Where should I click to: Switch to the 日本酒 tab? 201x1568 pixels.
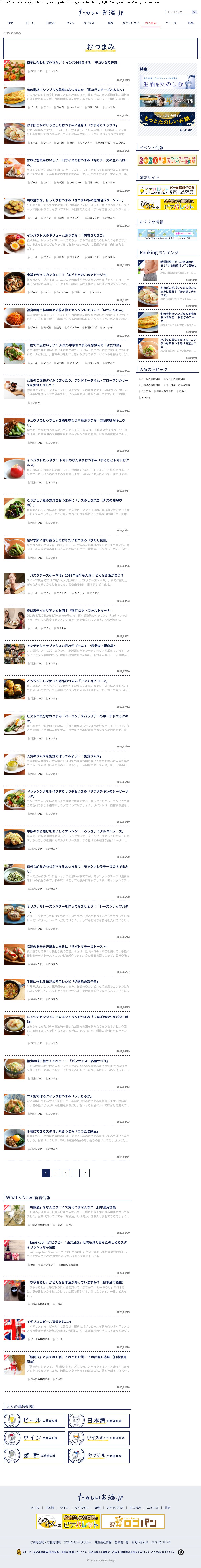[x=50, y=23]
